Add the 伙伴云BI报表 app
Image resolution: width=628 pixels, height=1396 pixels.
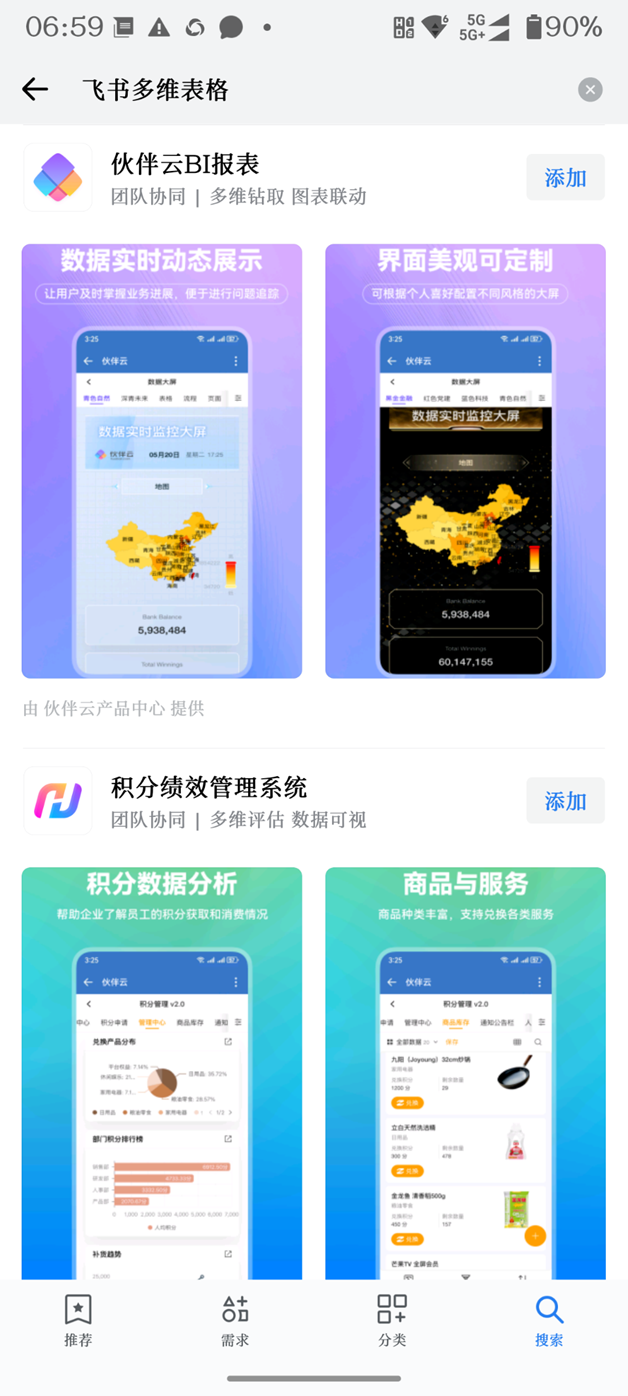(565, 178)
